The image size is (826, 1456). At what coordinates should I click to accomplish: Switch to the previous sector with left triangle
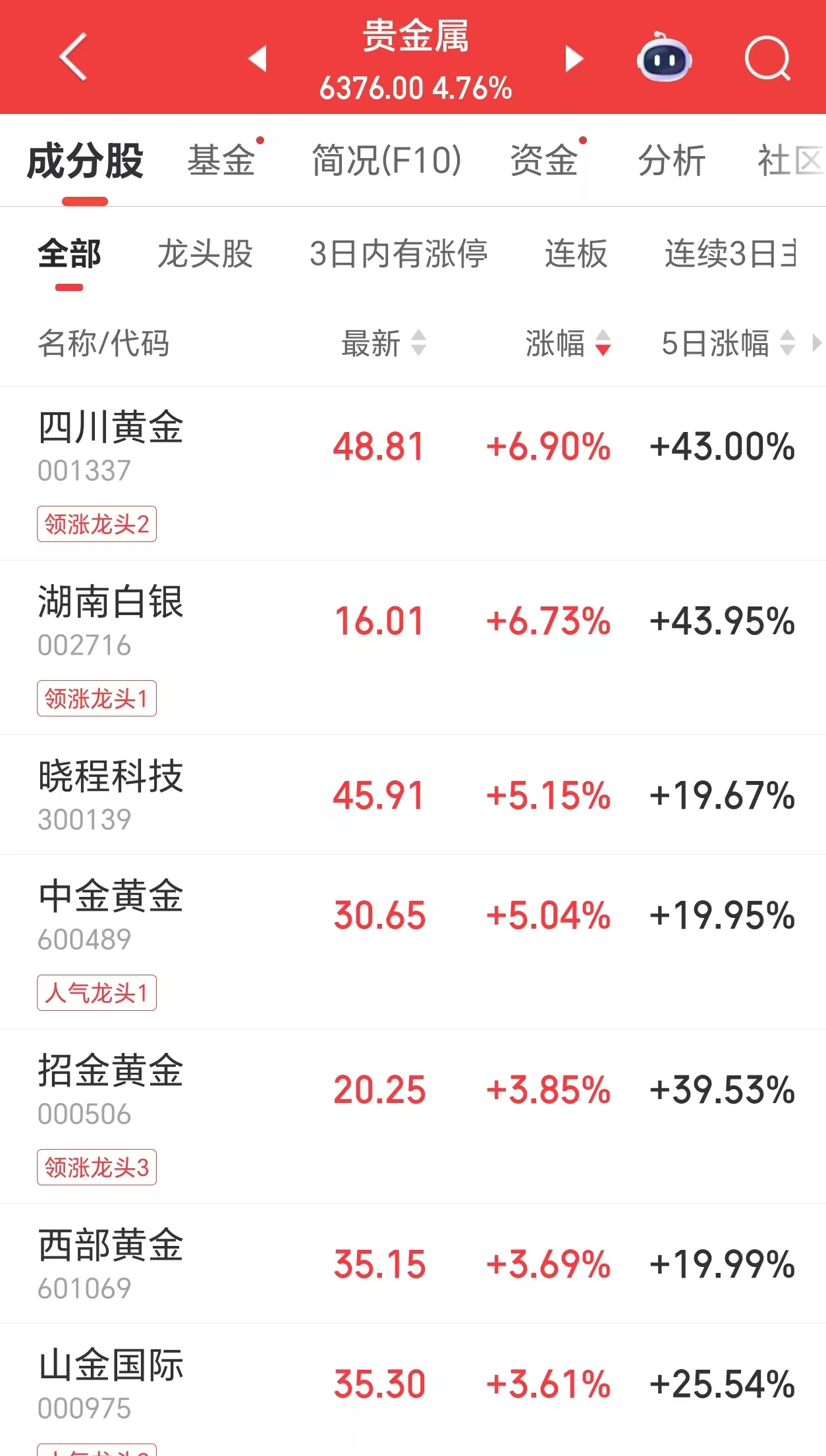tap(258, 59)
